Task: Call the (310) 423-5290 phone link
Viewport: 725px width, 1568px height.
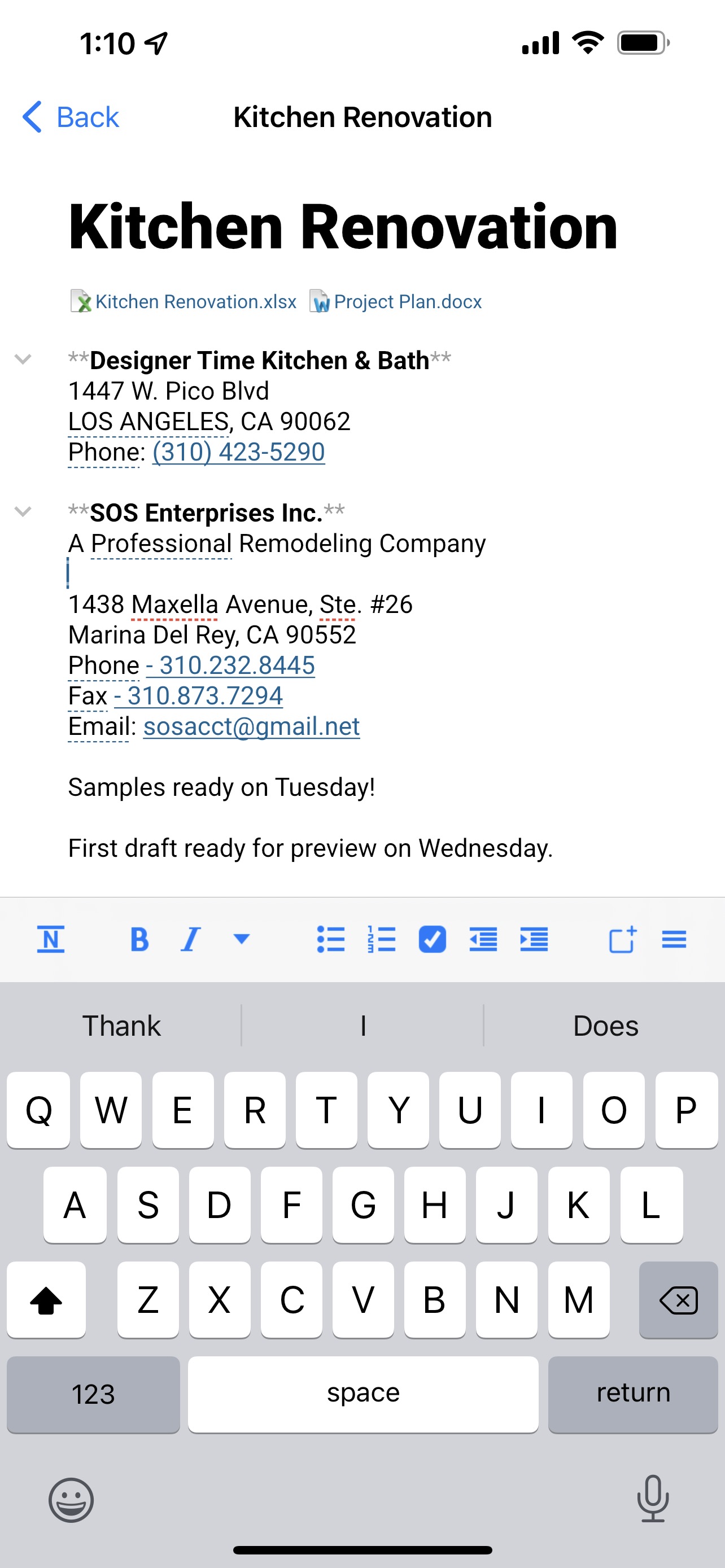Action: (x=238, y=452)
